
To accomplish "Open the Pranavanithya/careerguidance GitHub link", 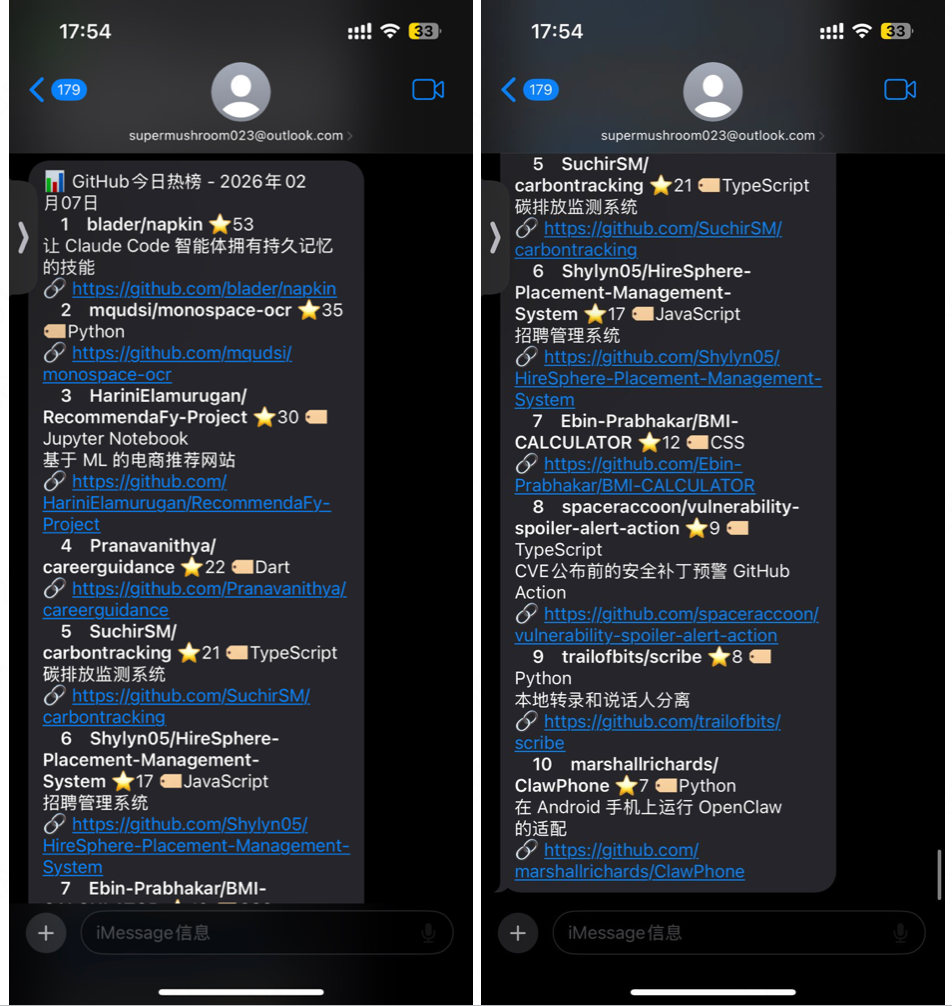I will [209, 589].
